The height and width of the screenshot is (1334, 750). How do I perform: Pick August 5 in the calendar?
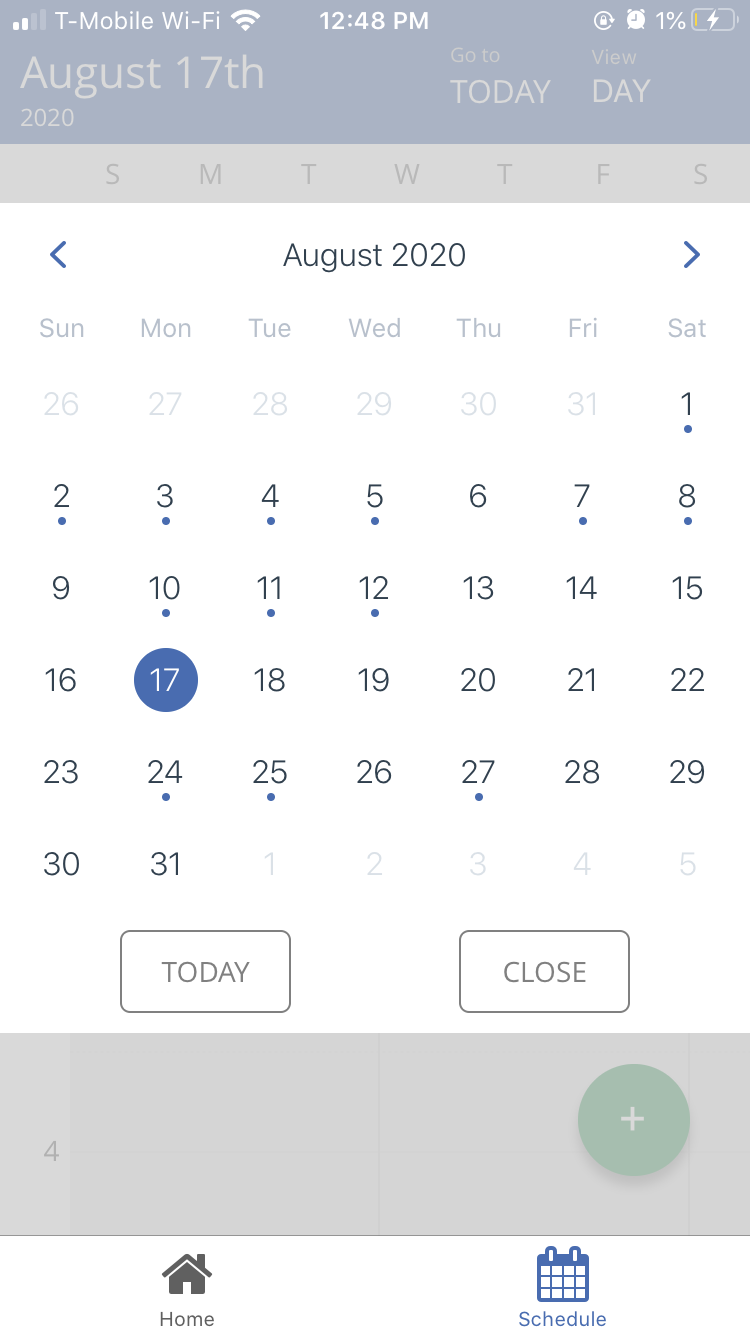pyautogui.click(x=374, y=497)
